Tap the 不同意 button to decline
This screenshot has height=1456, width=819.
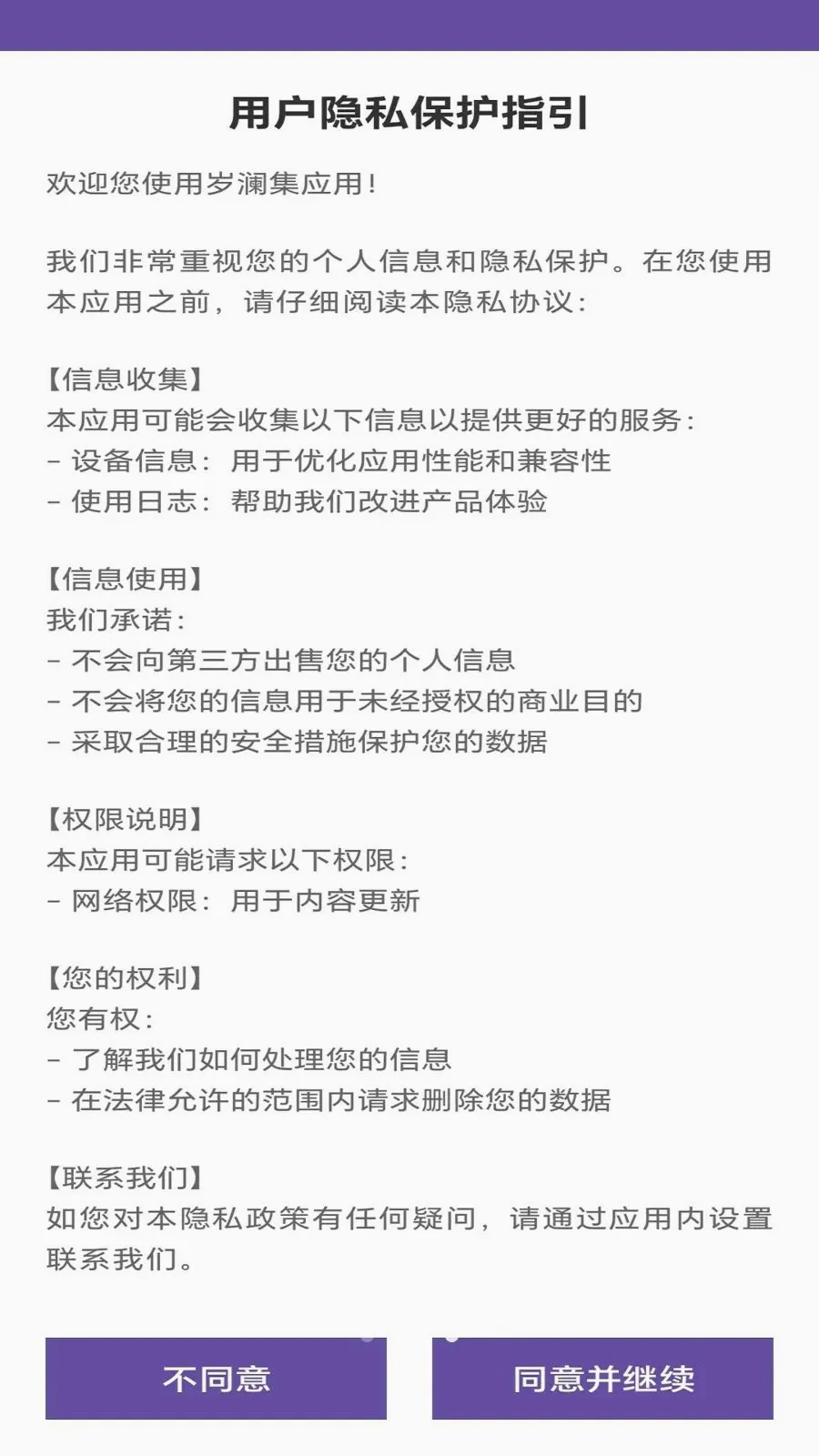click(216, 1378)
